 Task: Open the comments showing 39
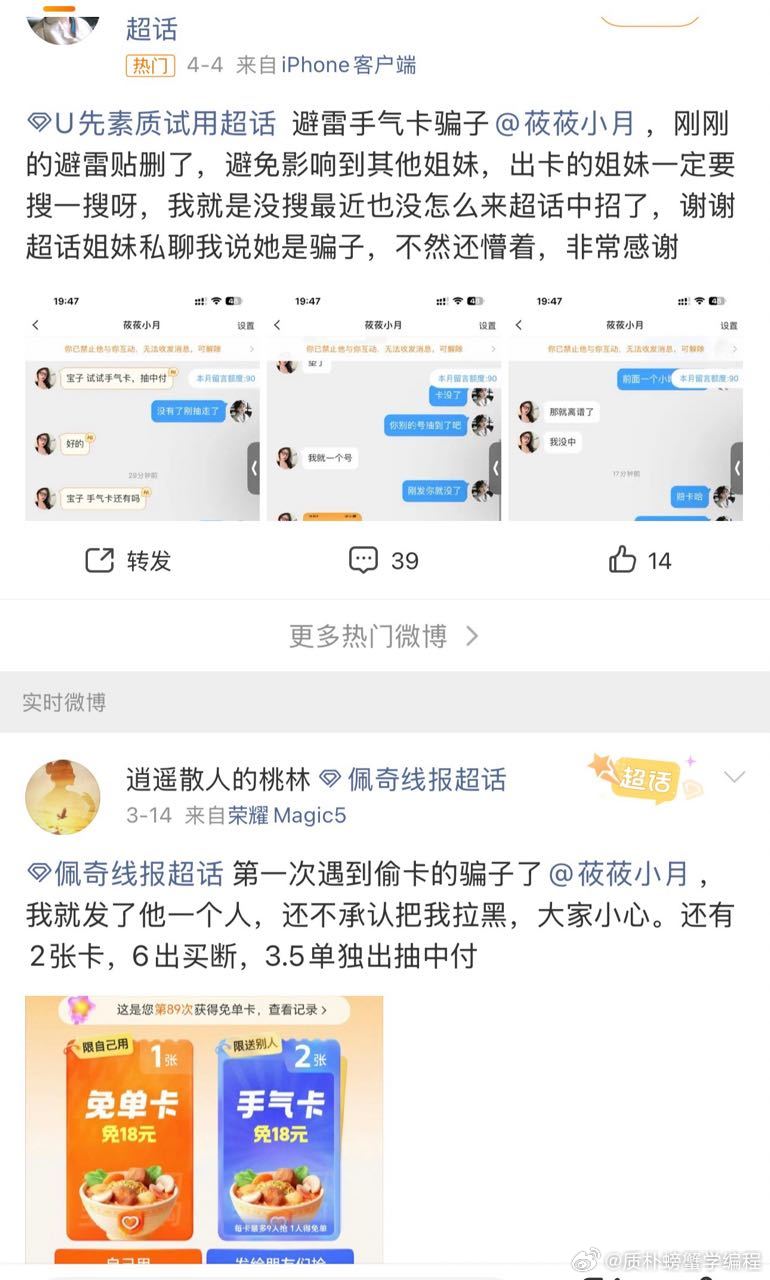(x=384, y=560)
